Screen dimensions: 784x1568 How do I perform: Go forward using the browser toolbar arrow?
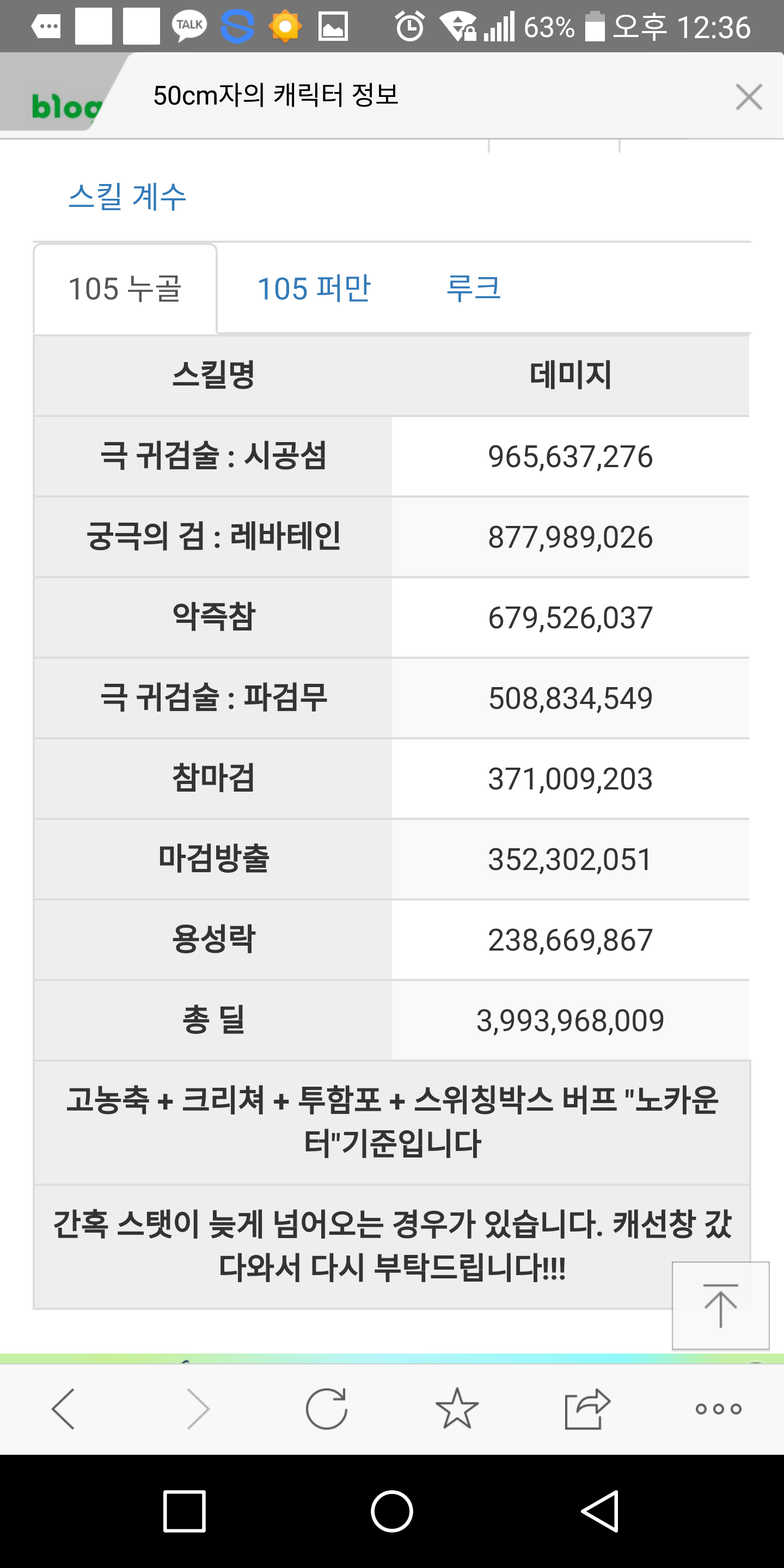click(x=198, y=1408)
